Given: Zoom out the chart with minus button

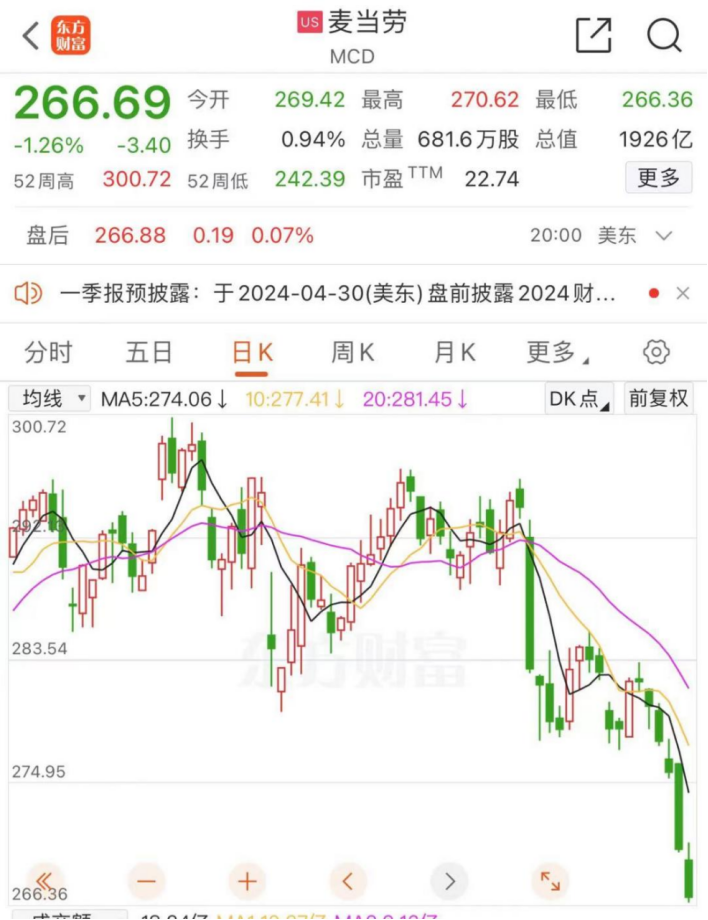Looking at the screenshot, I should (x=147, y=881).
